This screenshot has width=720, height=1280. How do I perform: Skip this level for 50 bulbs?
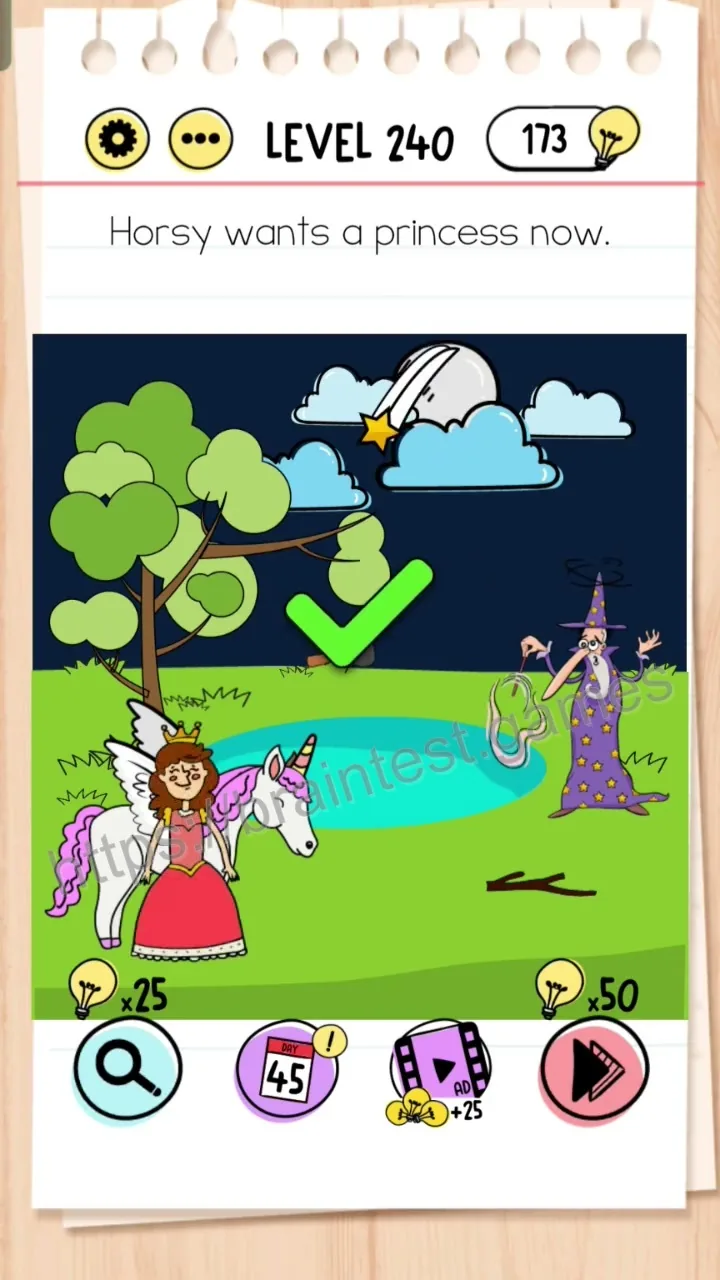(594, 1069)
